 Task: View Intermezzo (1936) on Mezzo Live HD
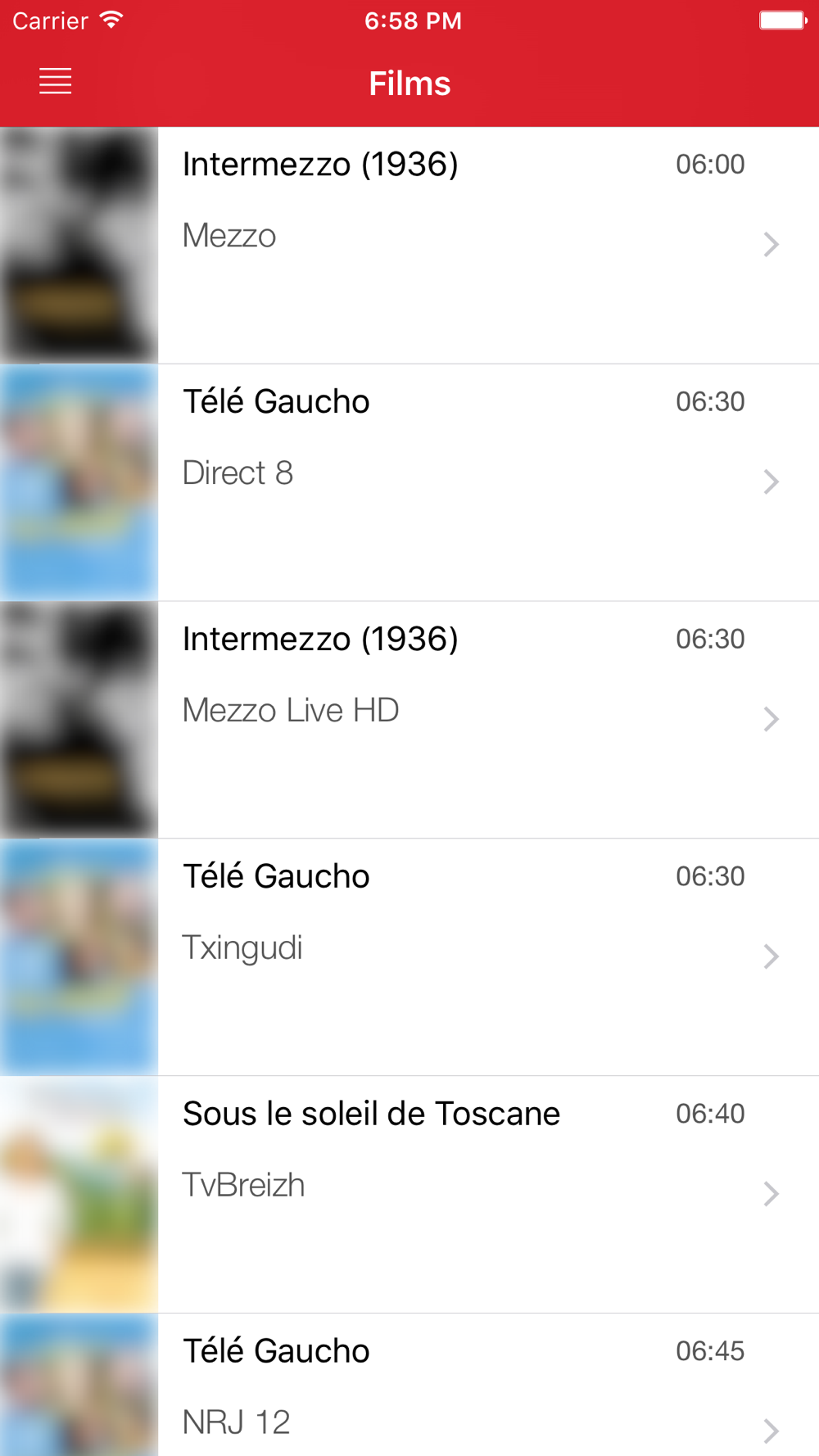click(409, 720)
